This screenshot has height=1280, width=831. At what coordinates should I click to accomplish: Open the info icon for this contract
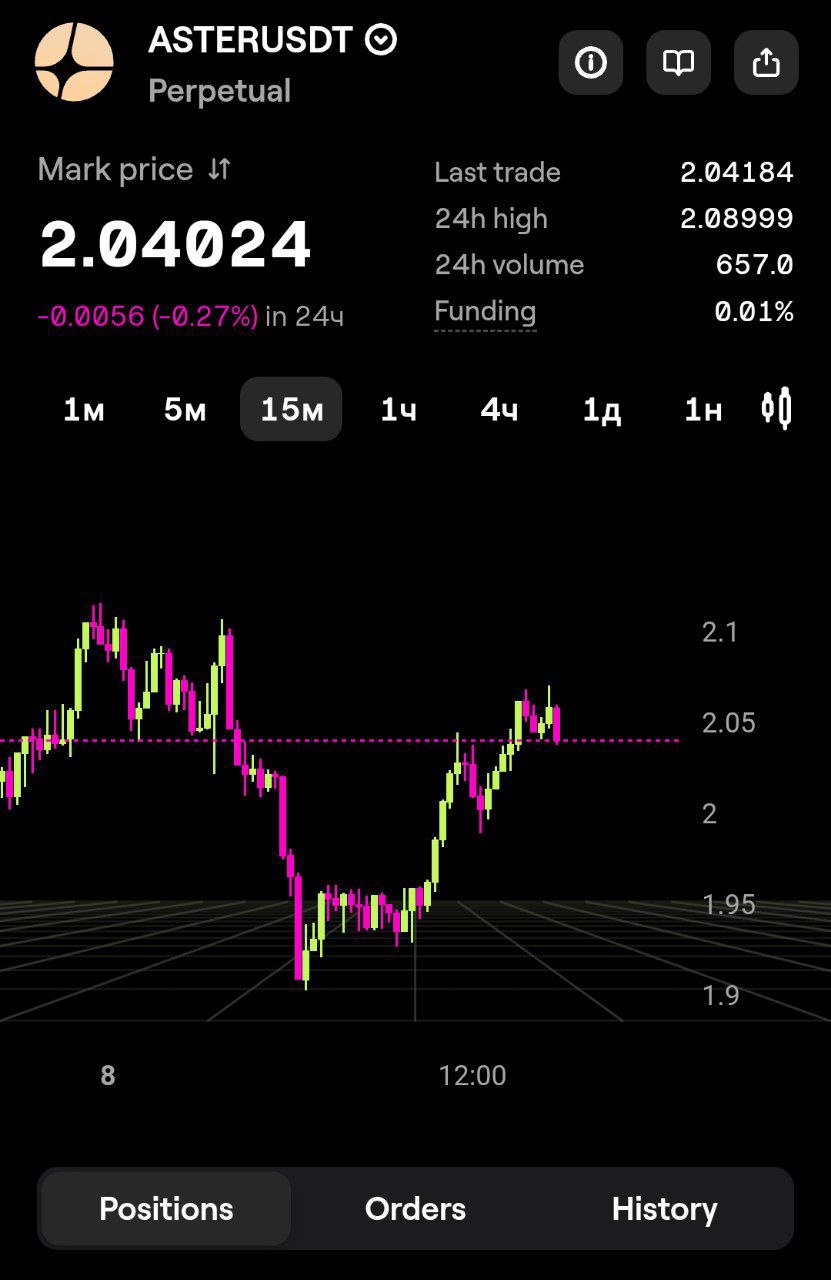pyautogui.click(x=591, y=63)
